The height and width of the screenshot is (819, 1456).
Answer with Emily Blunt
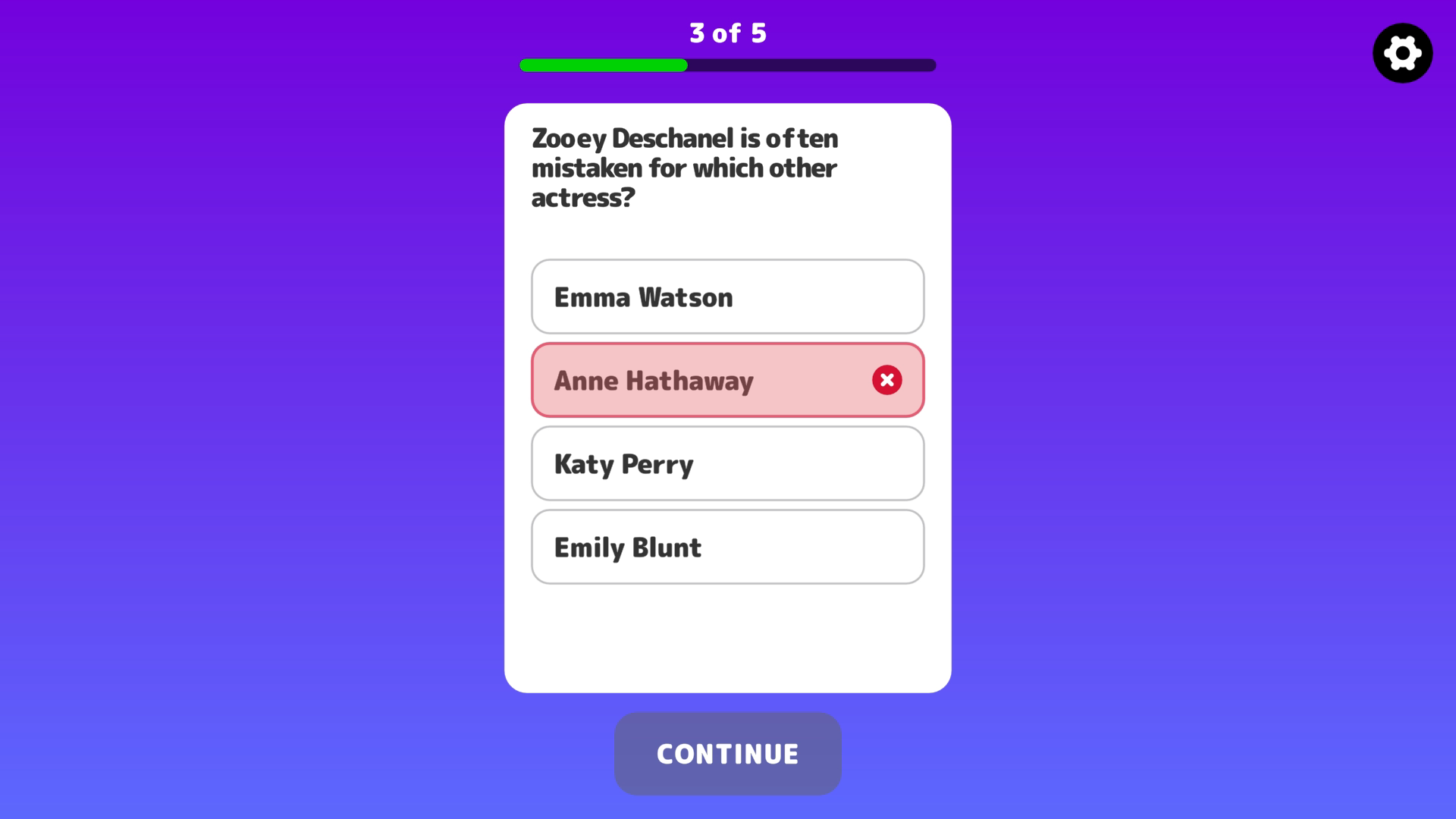(x=727, y=547)
